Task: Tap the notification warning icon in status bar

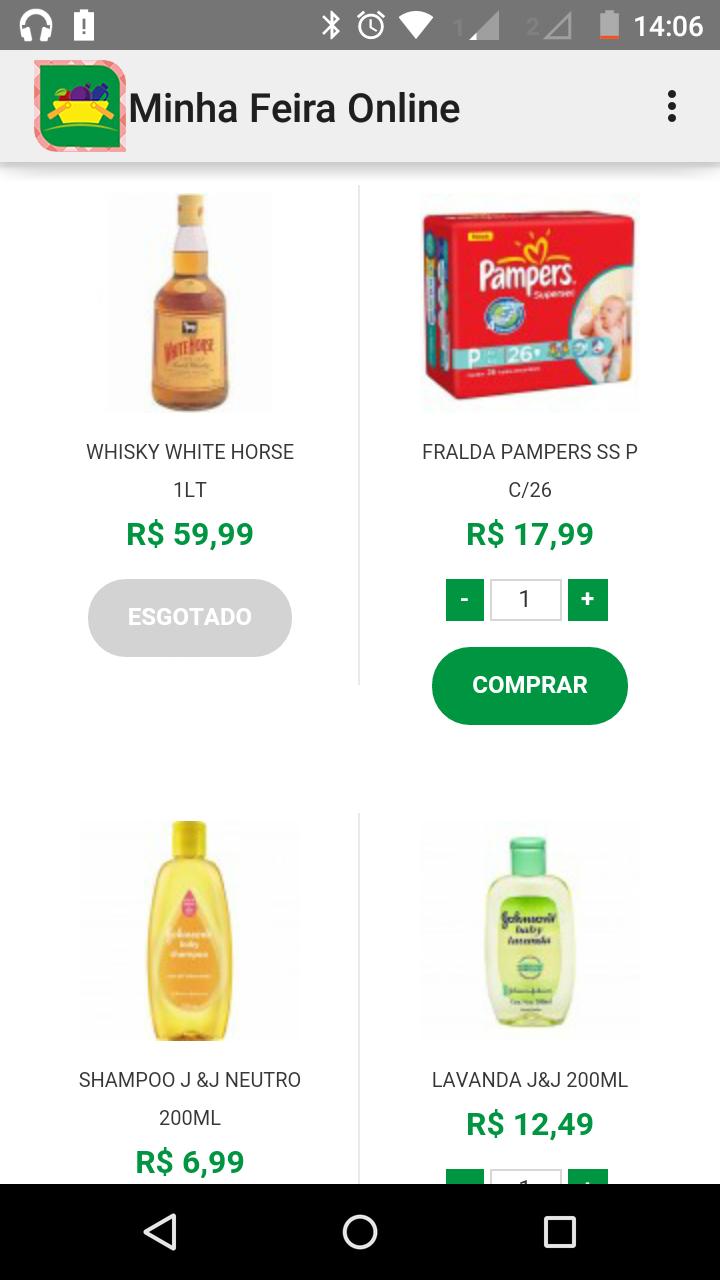Action: [83, 25]
